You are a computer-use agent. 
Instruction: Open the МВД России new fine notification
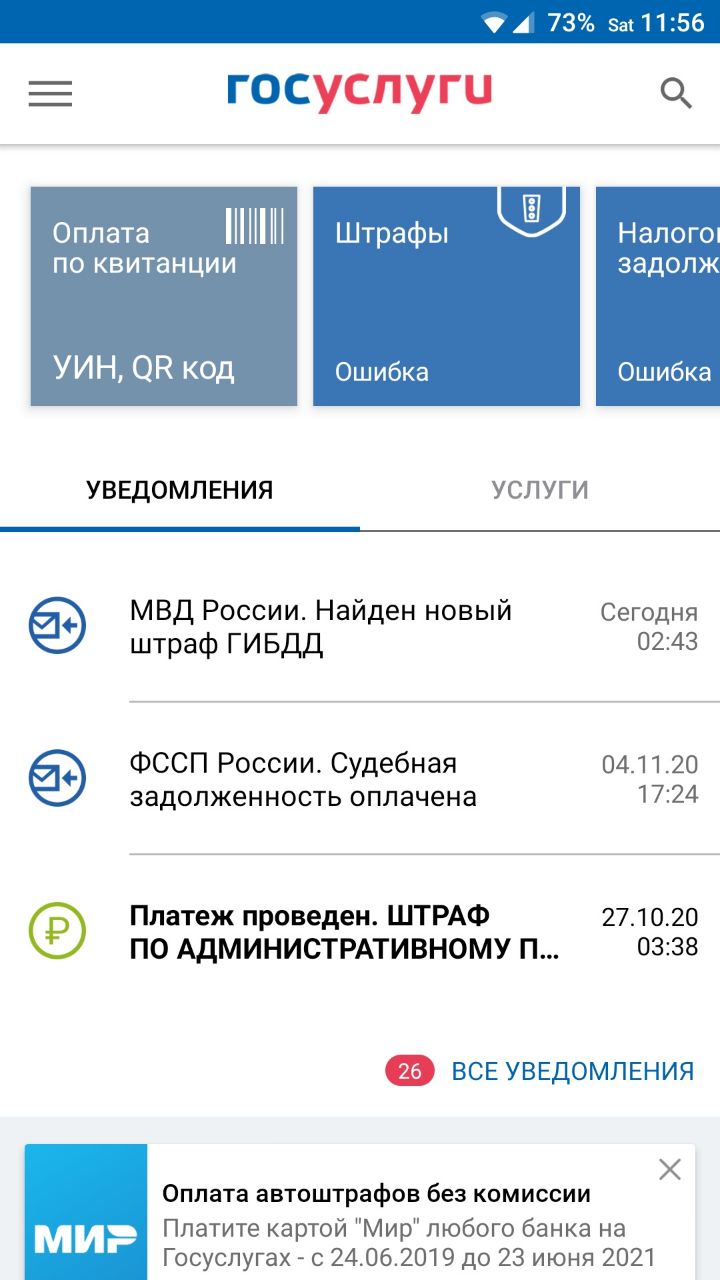click(360, 626)
